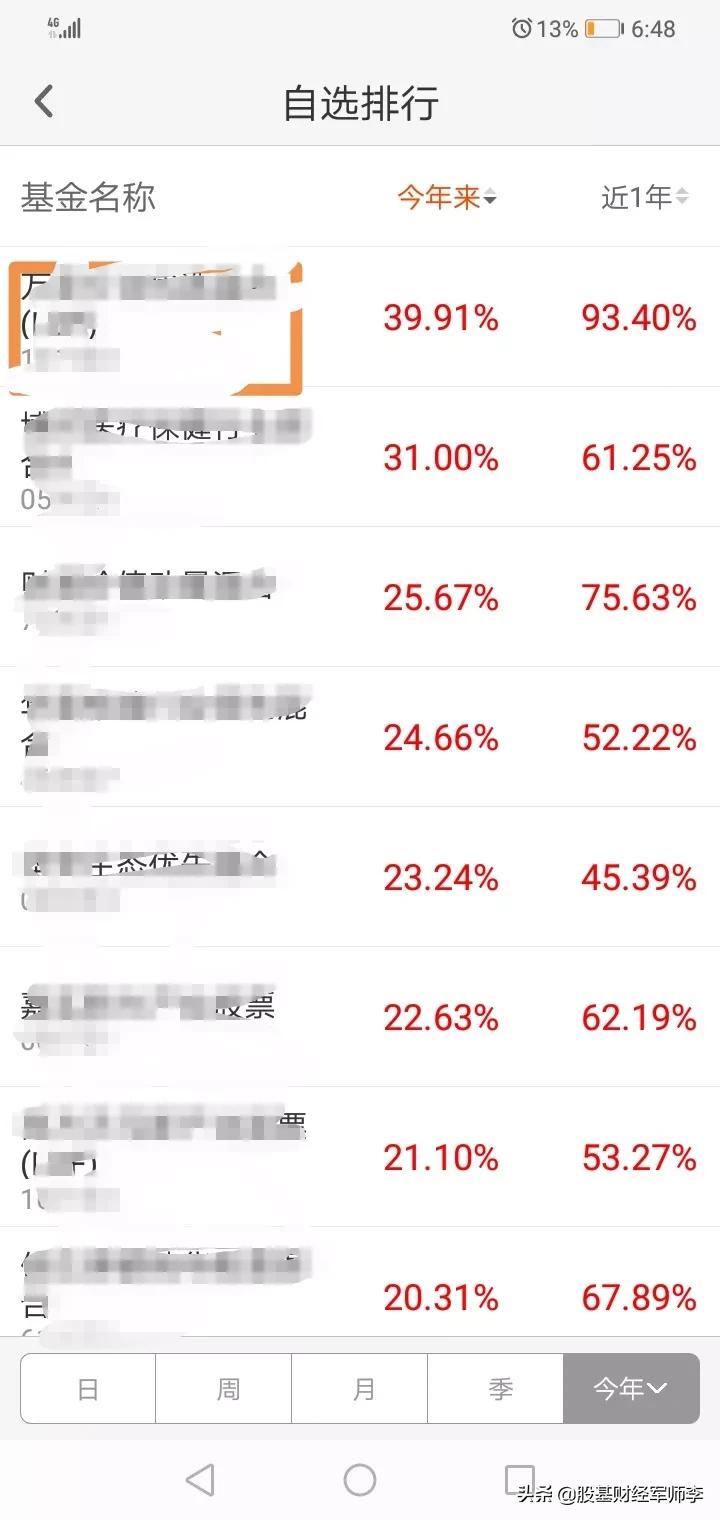Expand the 今年 period dropdown
This screenshot has width=720, height=1520.
pyautogui.click(x=632, y=1389)
